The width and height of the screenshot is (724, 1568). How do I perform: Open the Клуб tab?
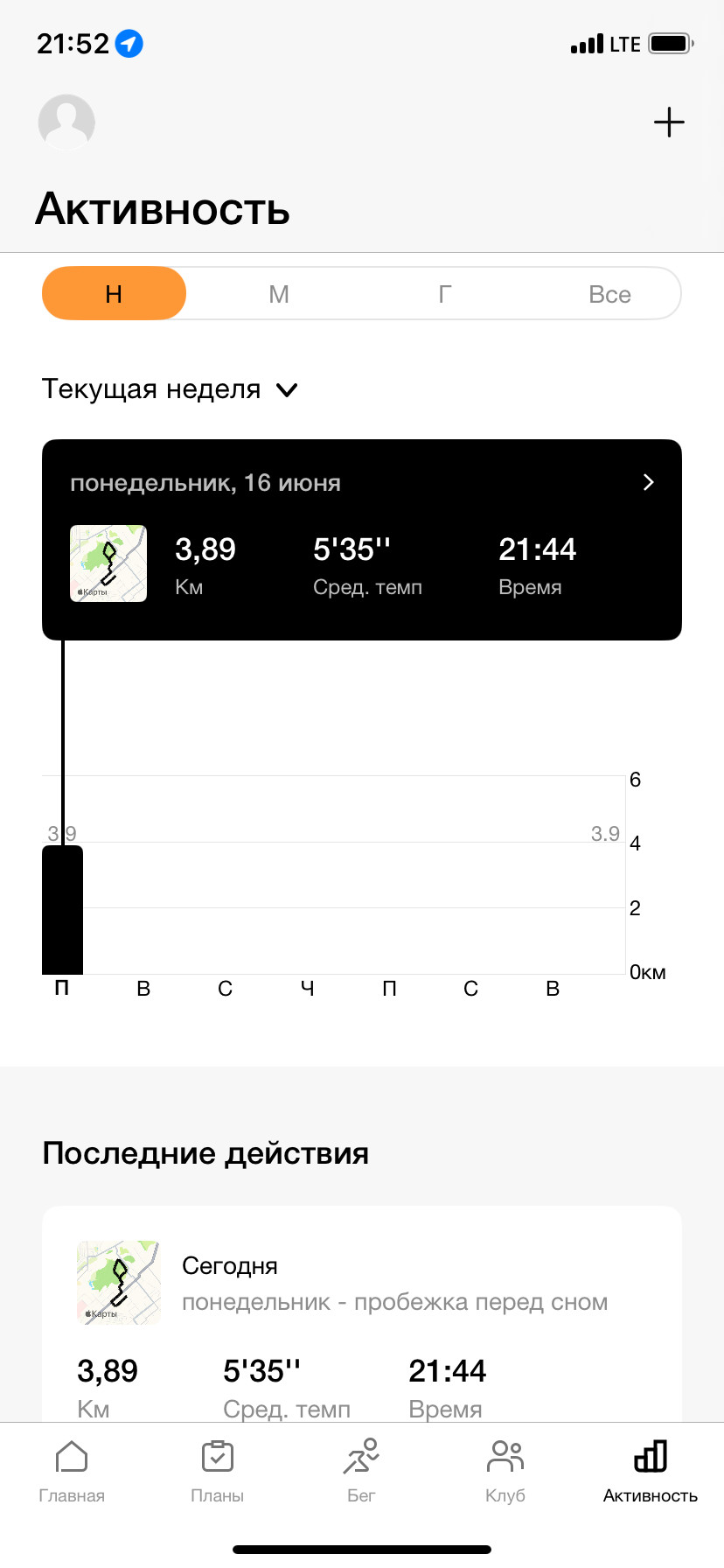[505, 1472]
